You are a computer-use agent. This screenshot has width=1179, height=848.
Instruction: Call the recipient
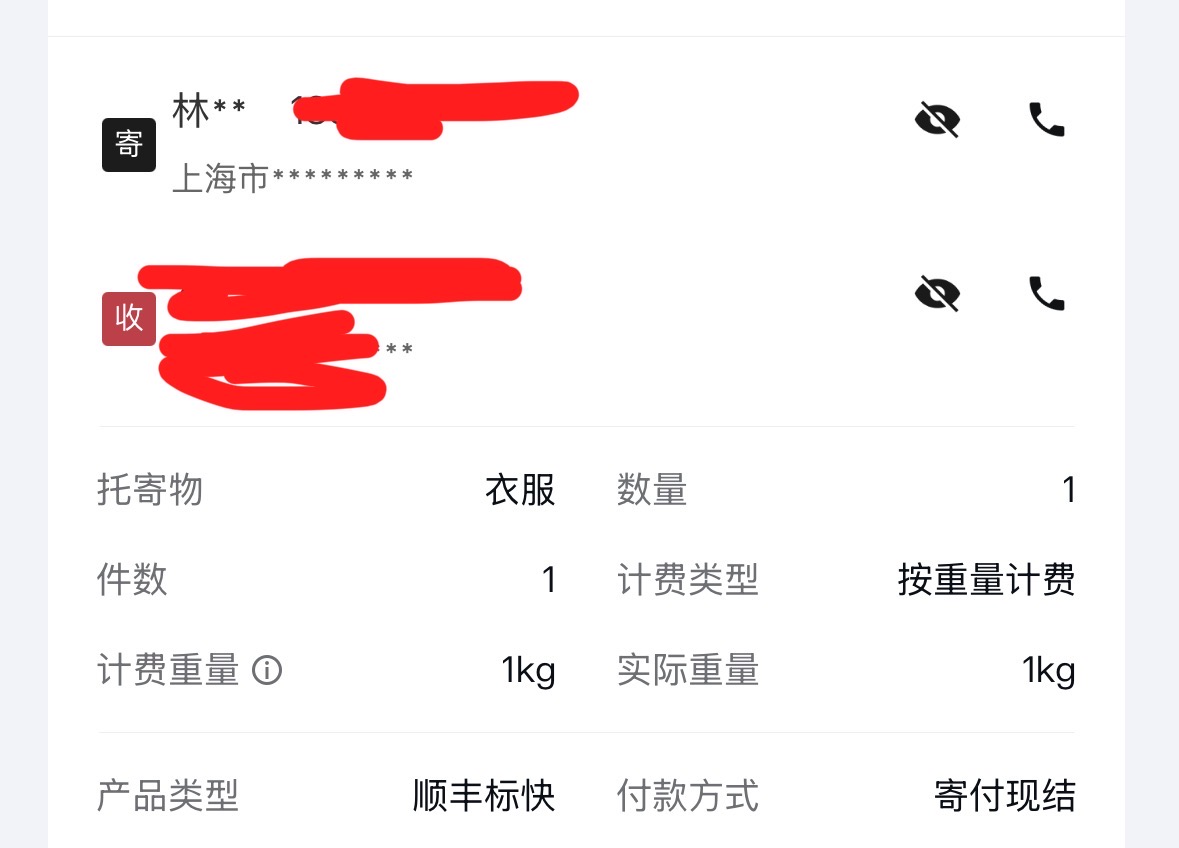[1046, 293]
